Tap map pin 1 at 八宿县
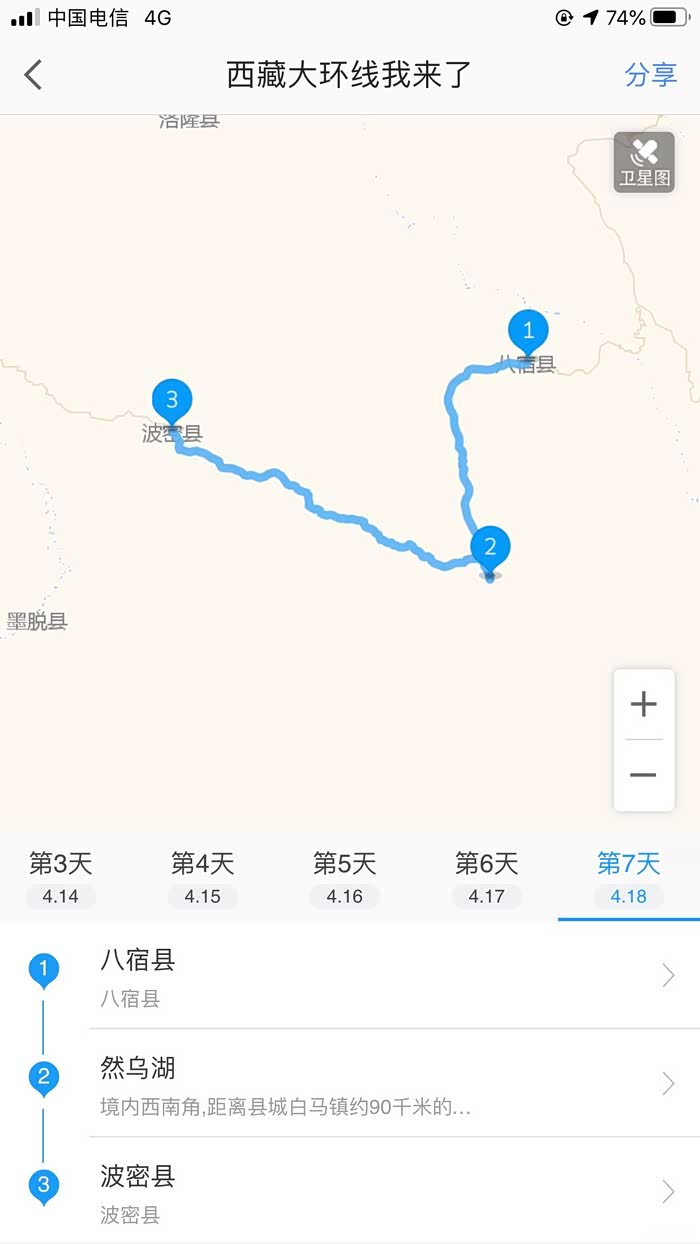 [528, 330]
